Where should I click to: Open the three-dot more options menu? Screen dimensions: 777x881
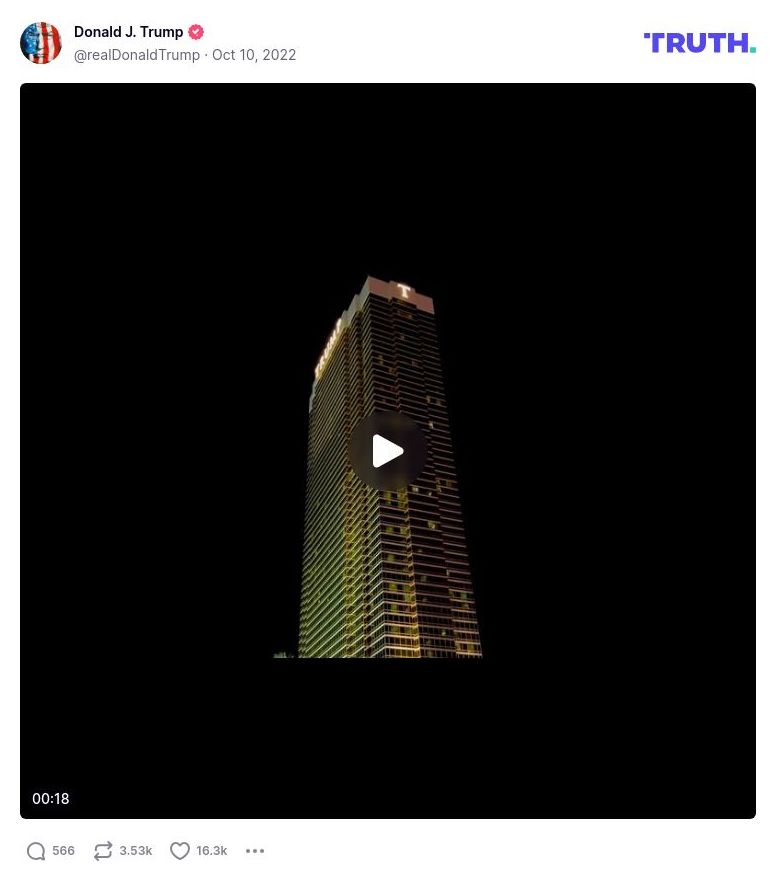pos(255,851)
